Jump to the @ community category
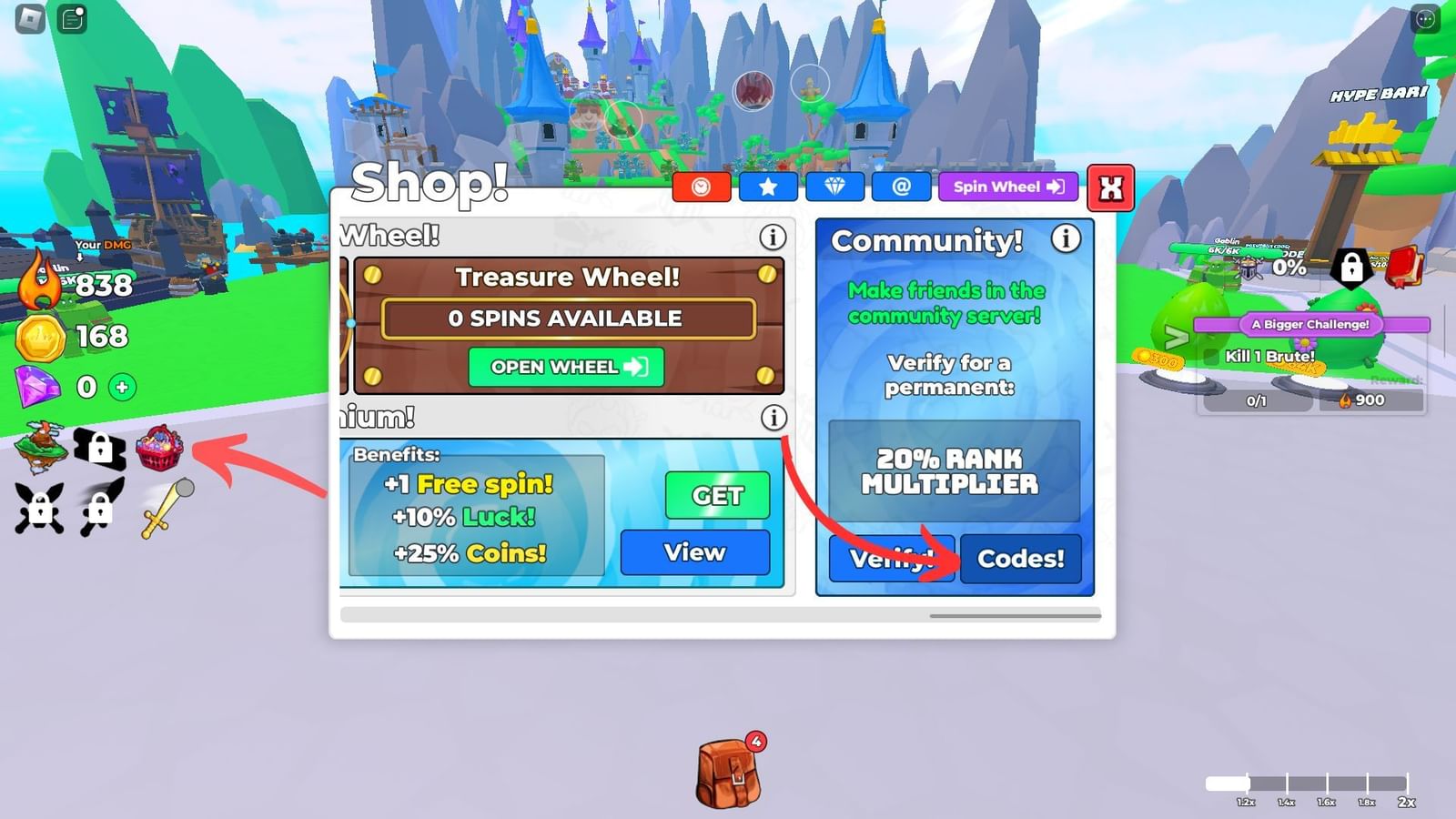Screen dimensions: 1456x819 [901, 187]
